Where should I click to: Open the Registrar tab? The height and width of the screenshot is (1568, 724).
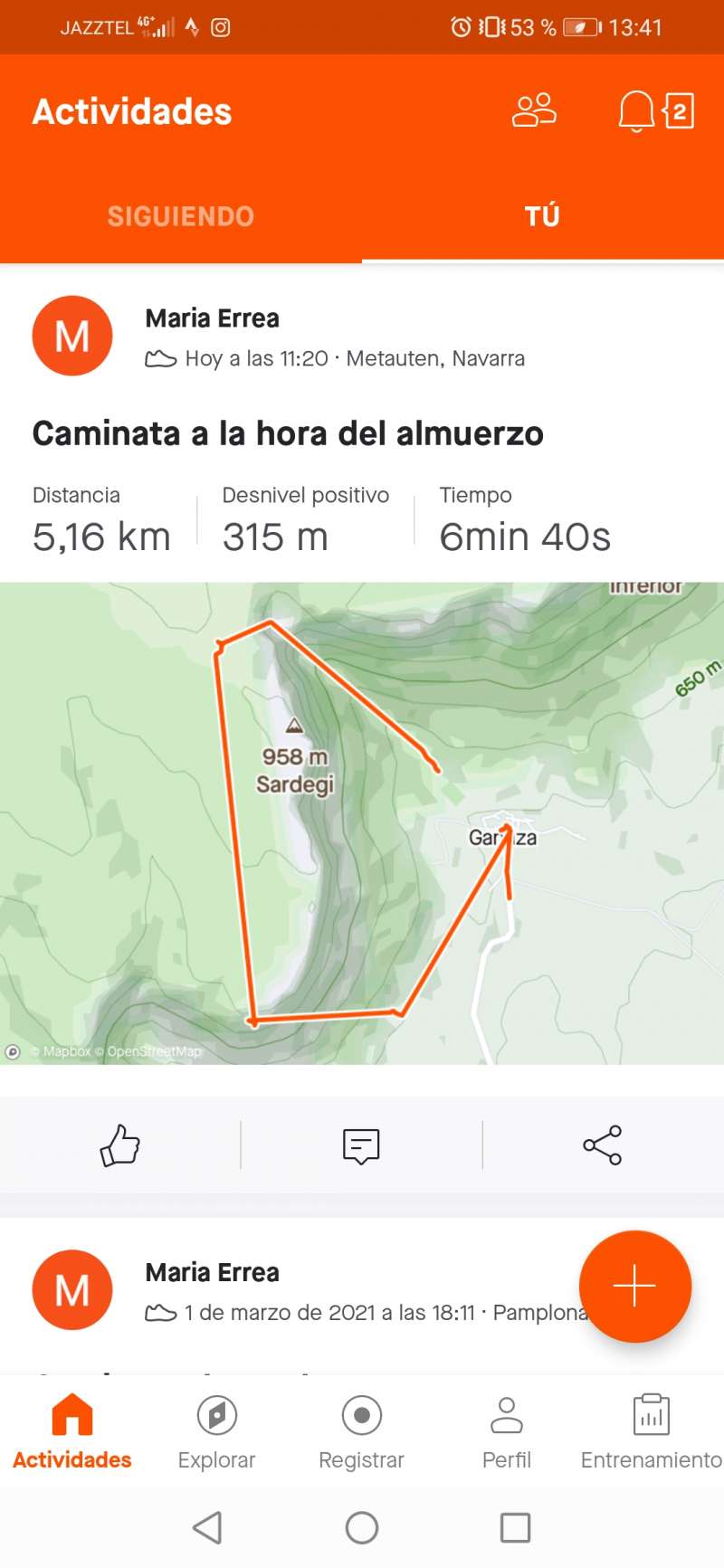[x=362, y=1432]
